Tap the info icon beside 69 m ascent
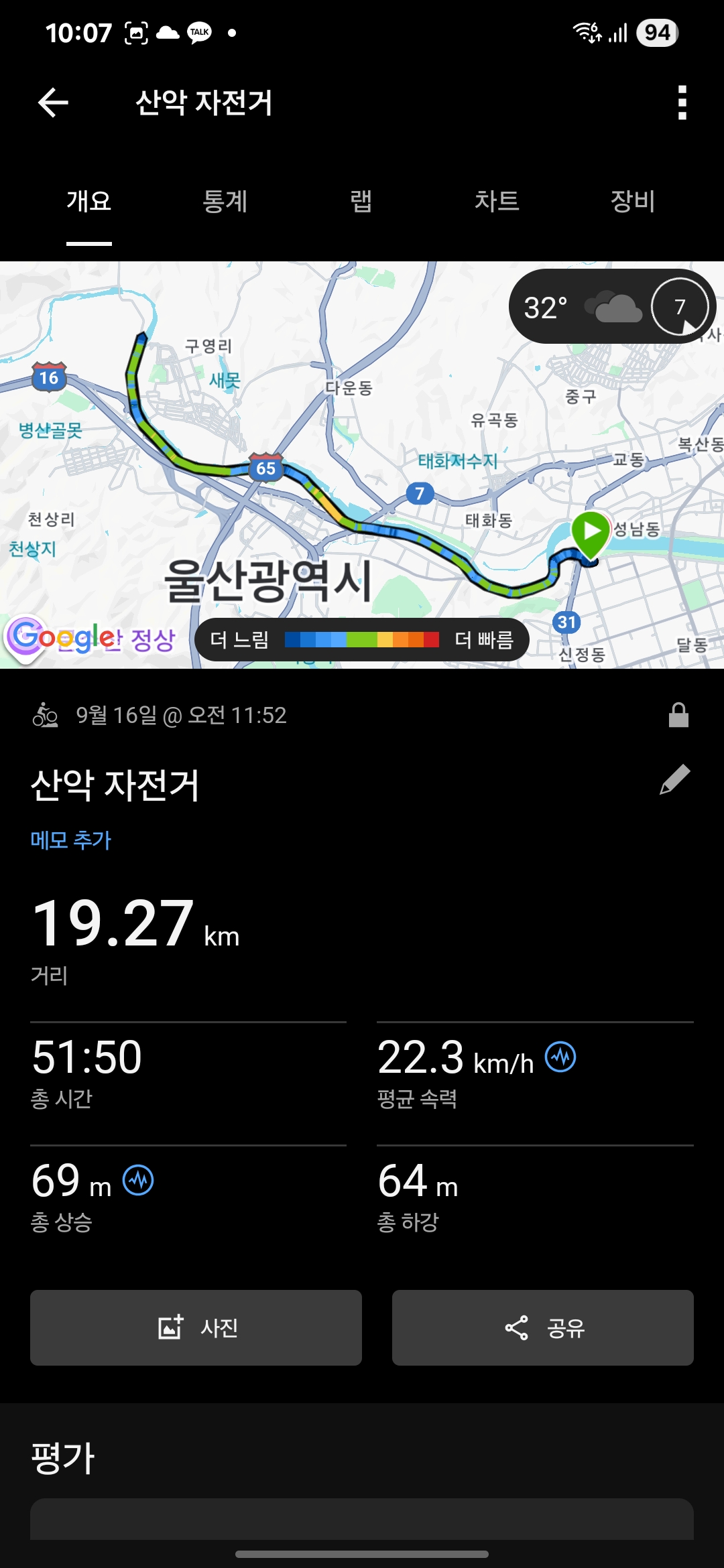The width and height of the screenshot is (724, 1568). tap(138, 1180)
